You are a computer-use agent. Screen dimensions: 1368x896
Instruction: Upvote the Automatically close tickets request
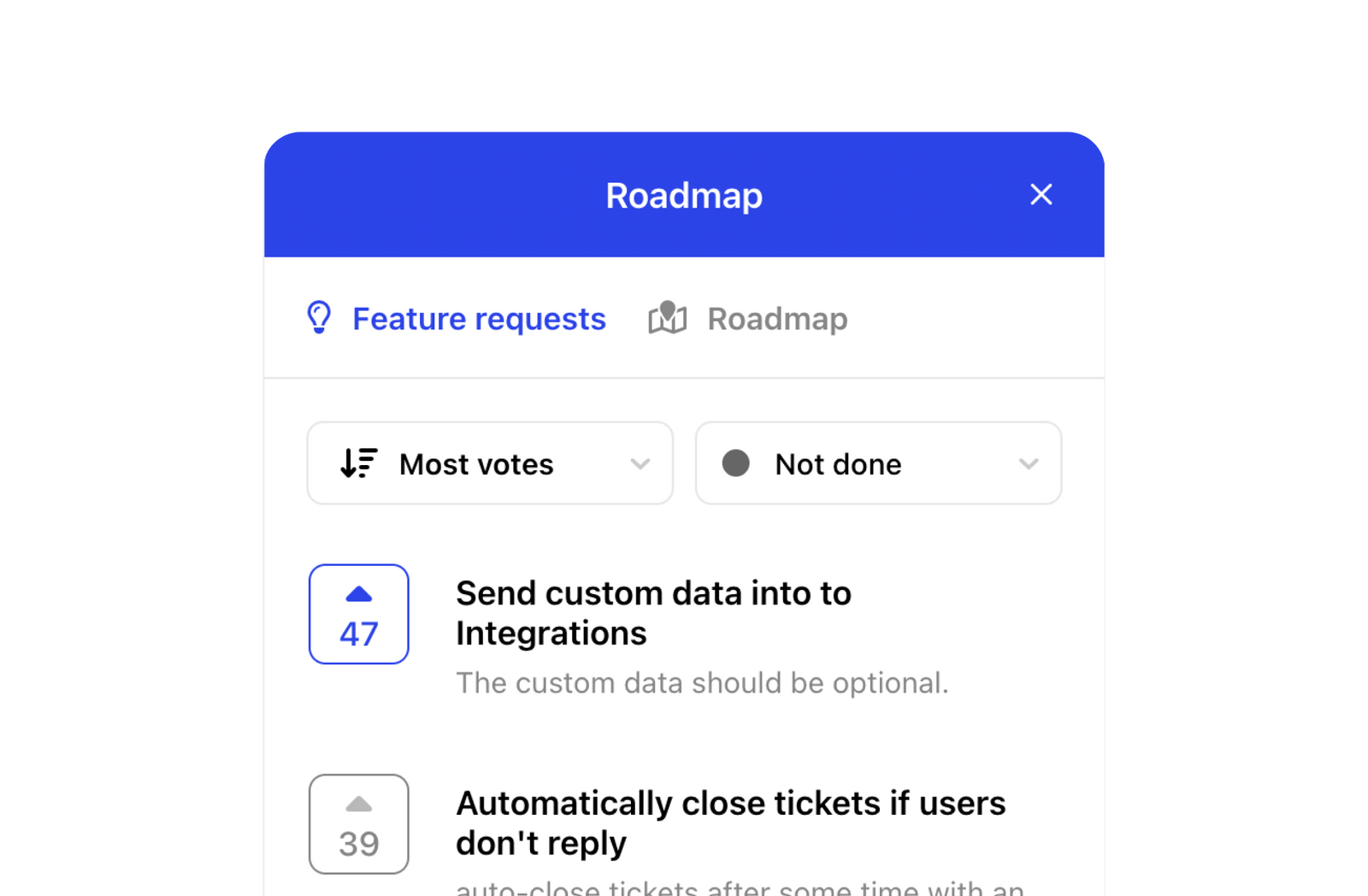click(358, 824)
